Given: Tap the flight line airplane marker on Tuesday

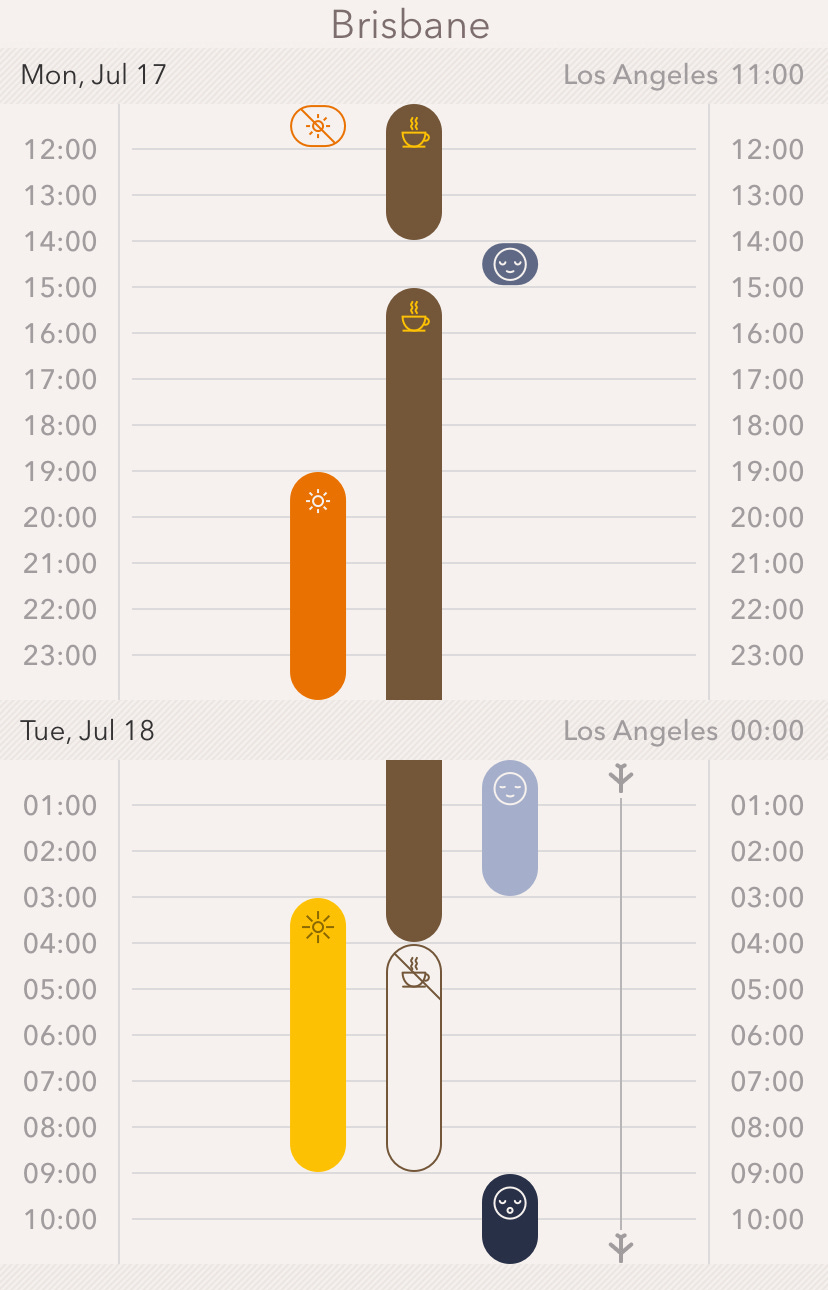Looking at the screenshot, I should click(x=621, y=778).
